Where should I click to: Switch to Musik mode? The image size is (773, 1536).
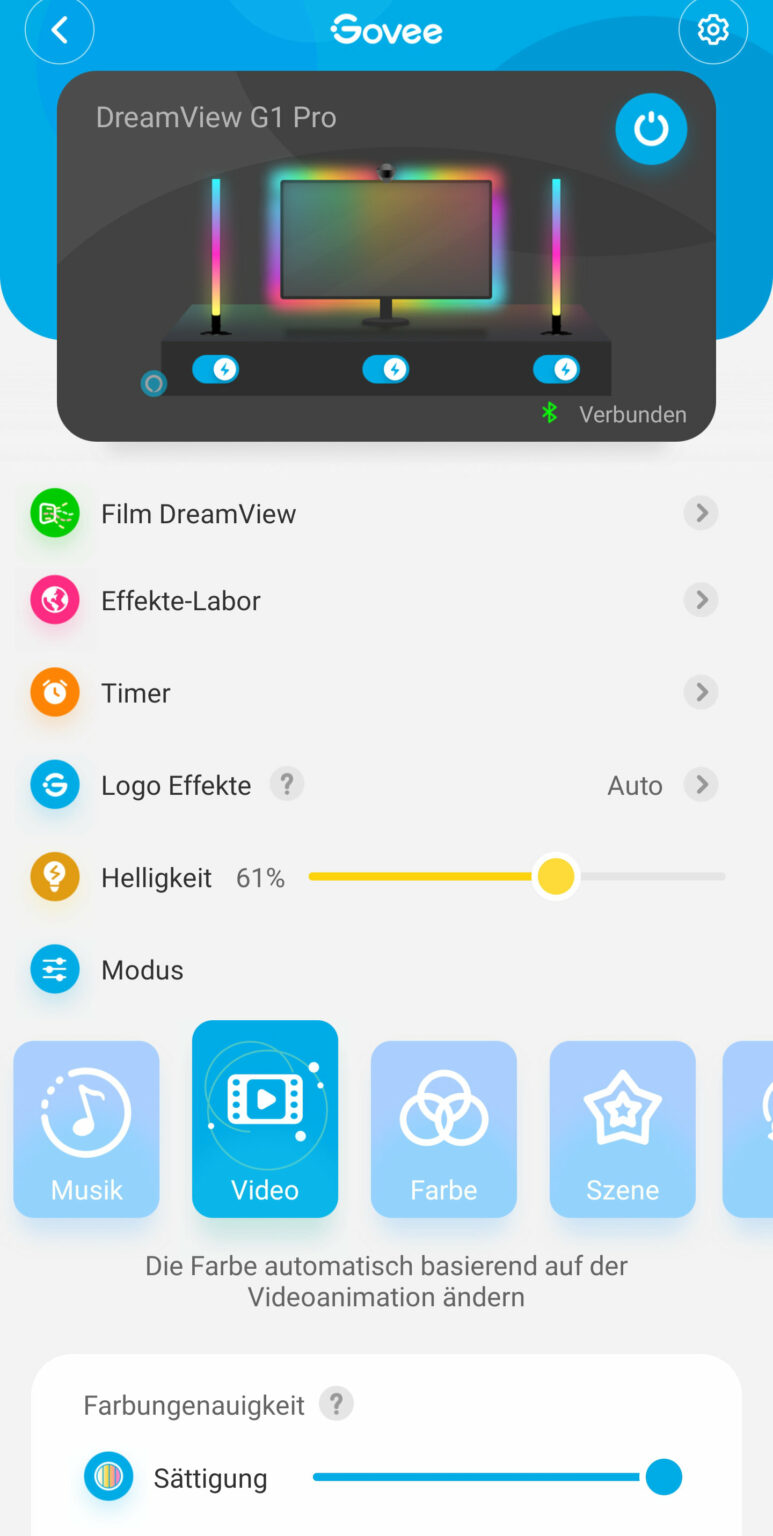tap(86, 1129)
